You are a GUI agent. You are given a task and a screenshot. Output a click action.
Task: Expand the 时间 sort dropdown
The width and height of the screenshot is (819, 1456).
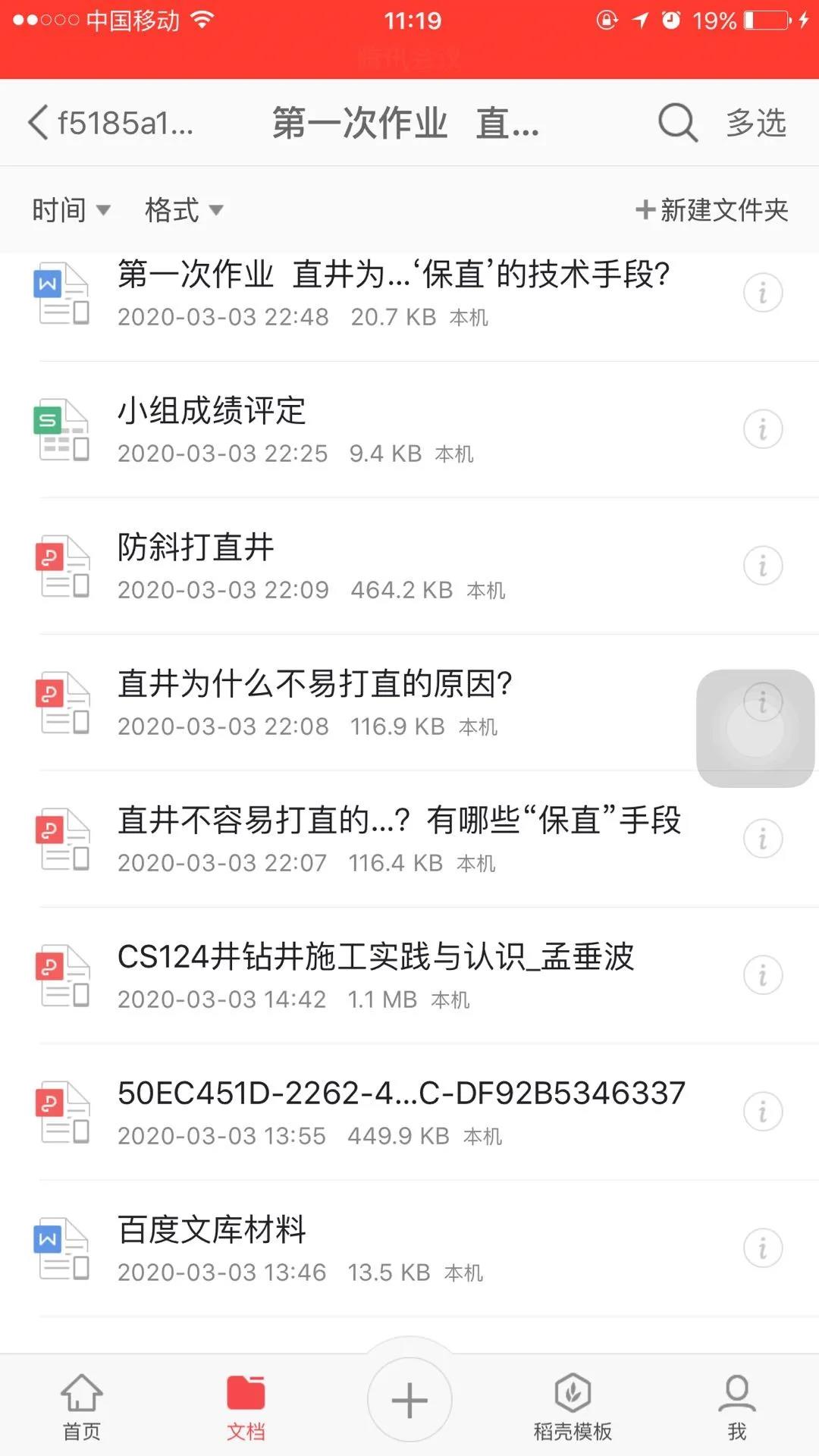[x=71, y=210]
